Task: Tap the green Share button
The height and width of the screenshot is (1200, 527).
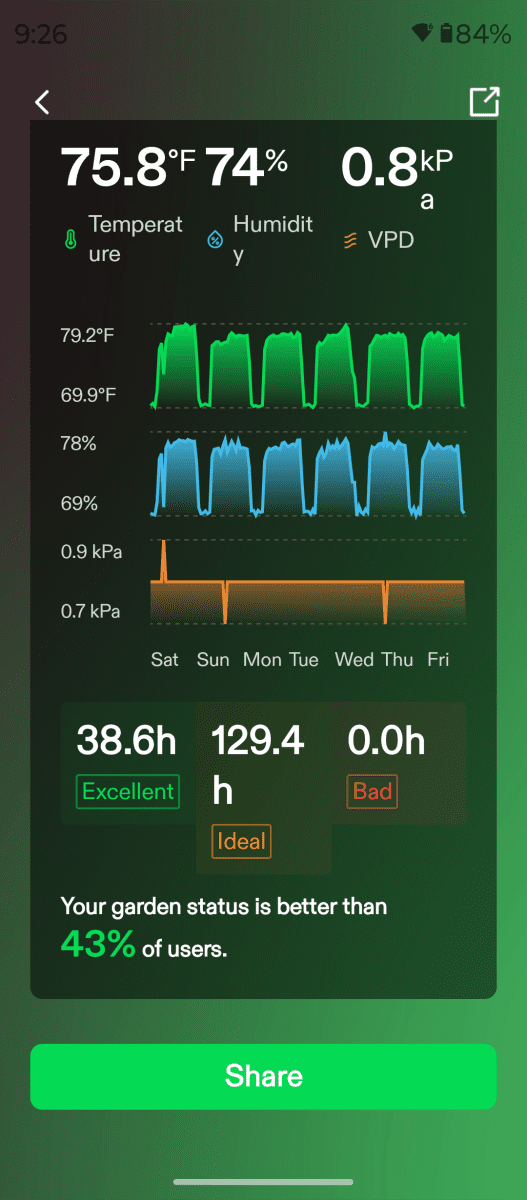Action: tap(263, 1076)
